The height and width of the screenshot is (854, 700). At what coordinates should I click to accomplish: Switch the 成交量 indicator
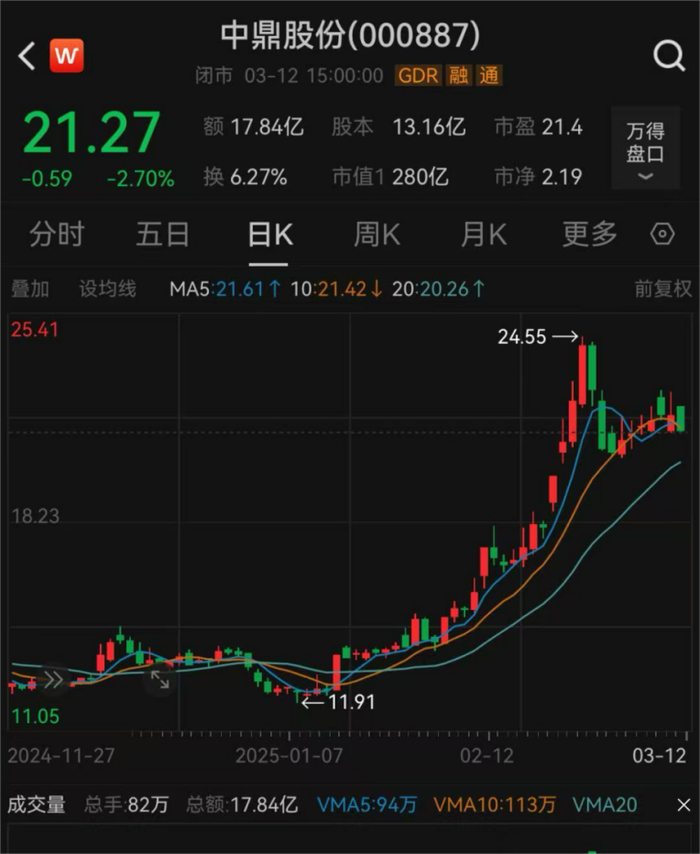coord(37,804)
